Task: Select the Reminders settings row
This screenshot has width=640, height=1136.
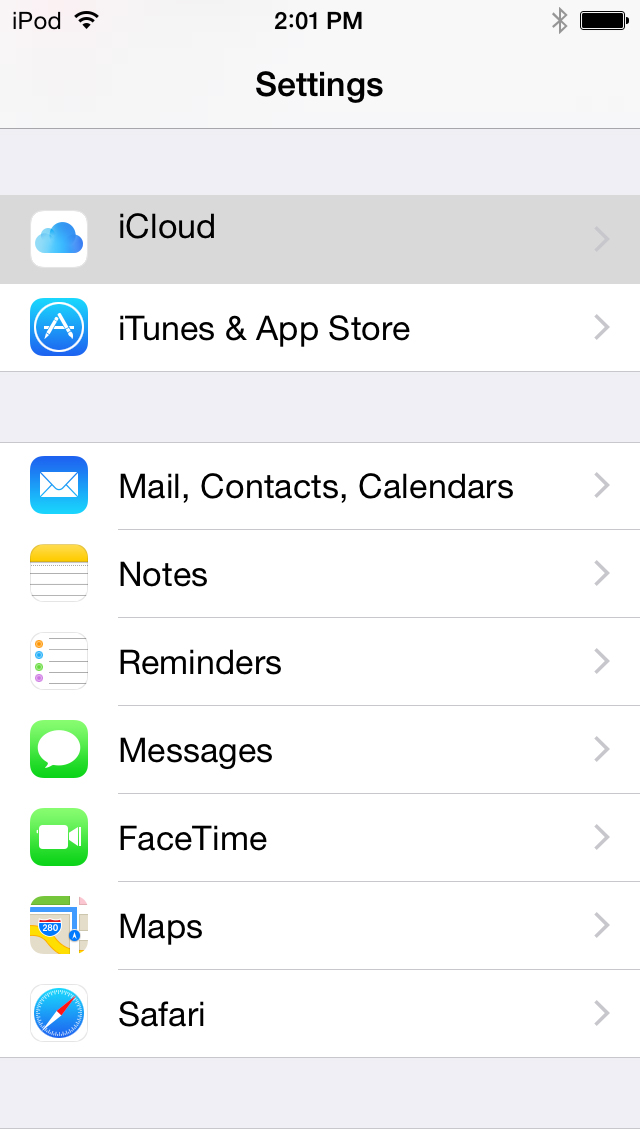Action: pyautogui.click(x=320, y=662)
